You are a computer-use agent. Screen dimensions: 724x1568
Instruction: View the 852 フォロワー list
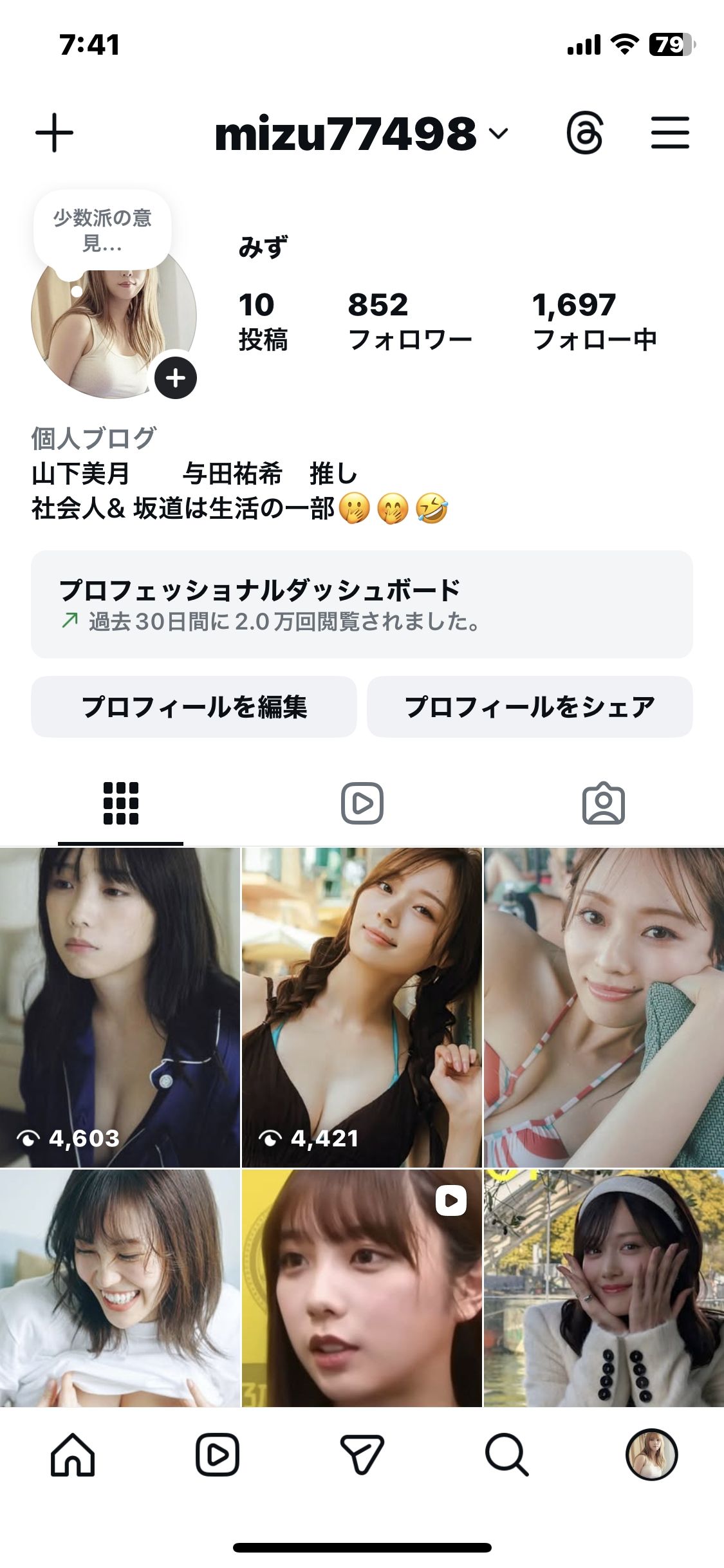(x=409, y=321)
